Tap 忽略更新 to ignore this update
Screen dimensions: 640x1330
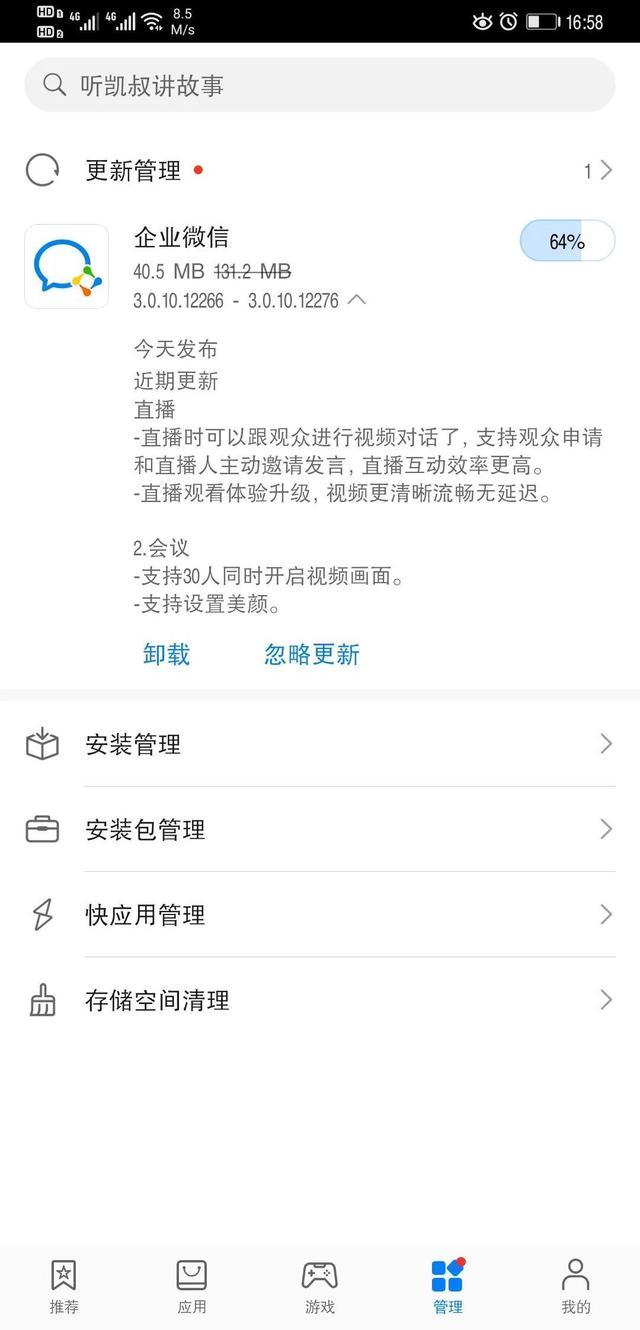312,654
